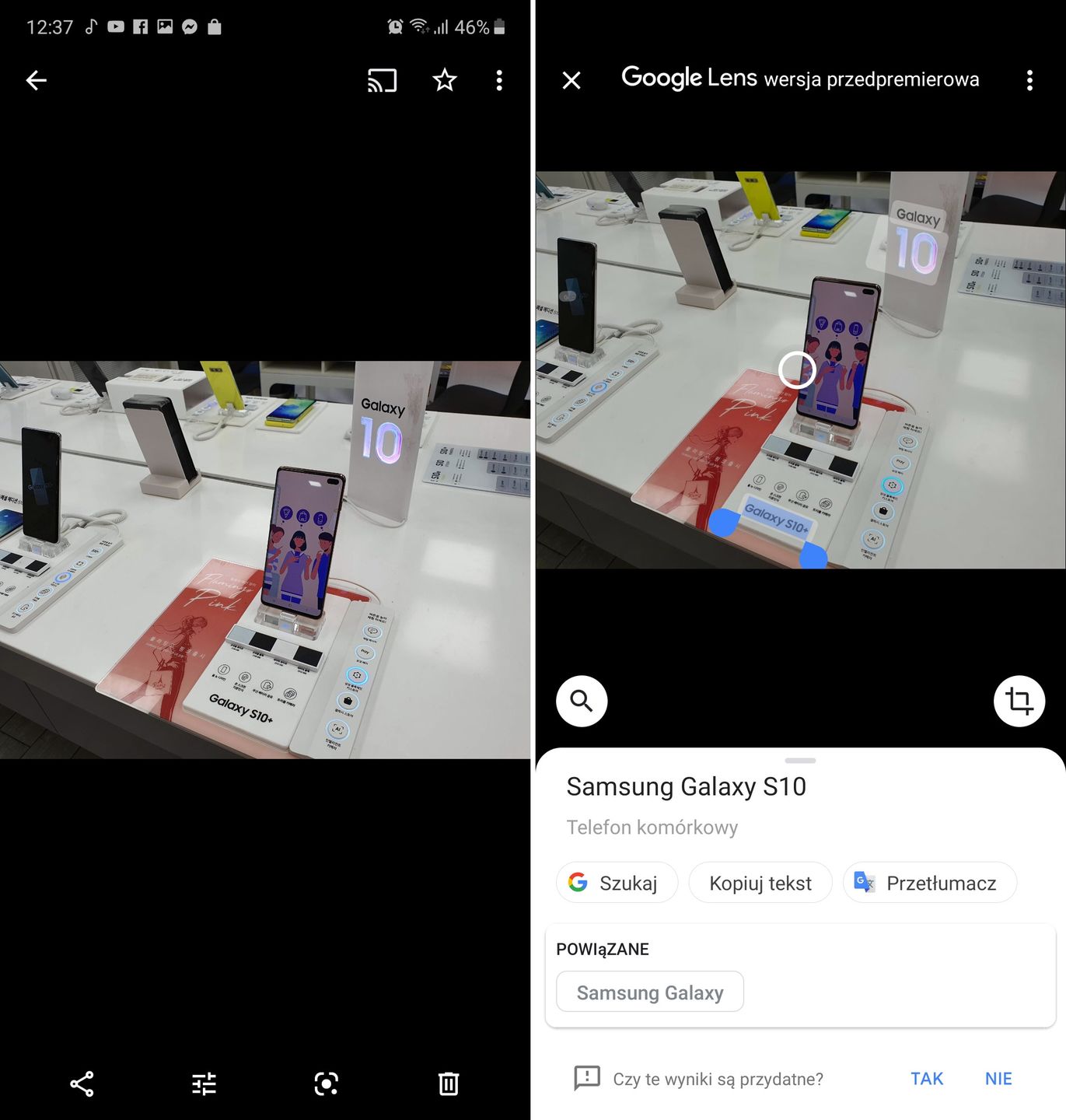This screenshot has height=1120, width=1066.
Task: Answer NIE to the feedback question
Action: [x=997, y=1078]
